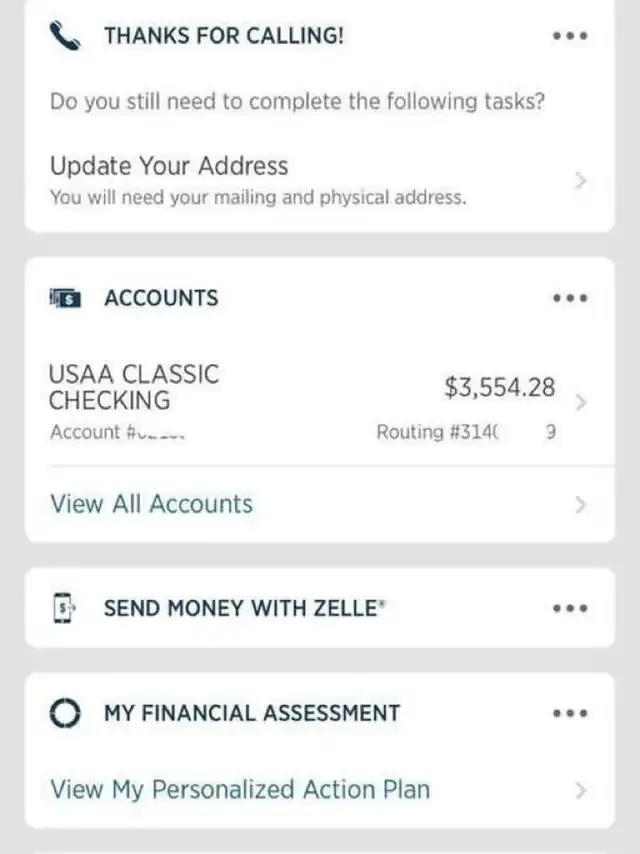Open the Thanks For Calling card's three-dot menu
The height and width of the screenshot is (854, 640).
(570, 36)
